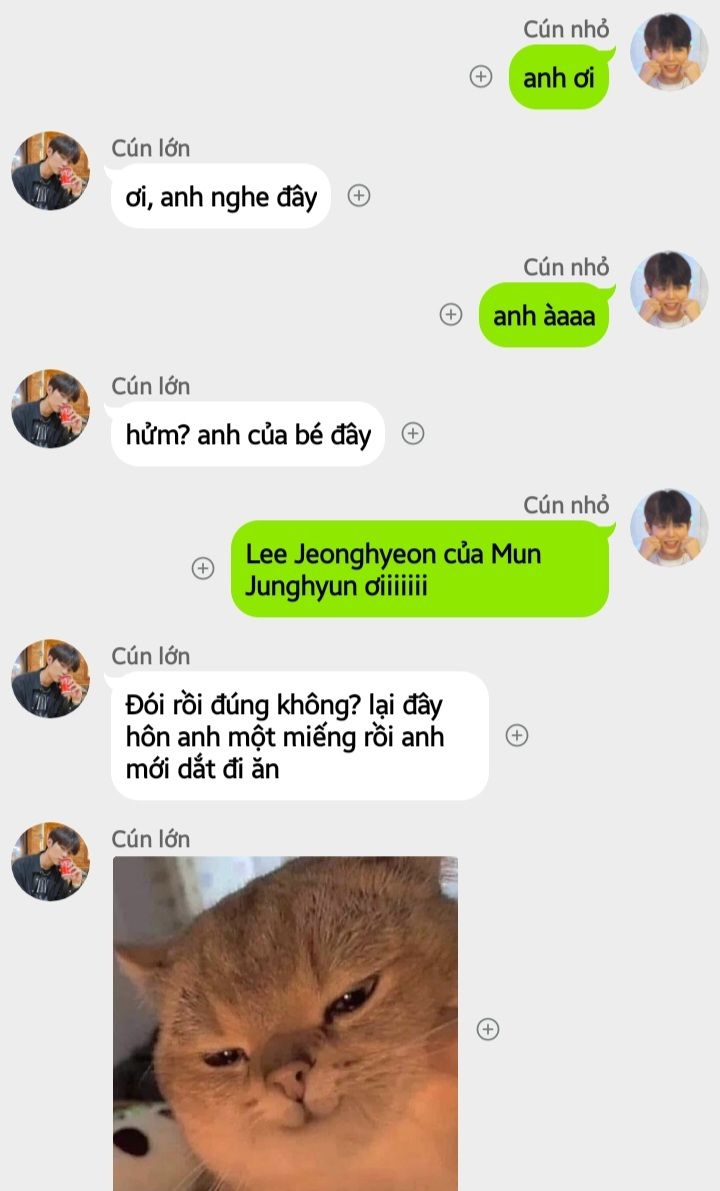Tap the plus icon beside the "Lee Jeonghyeon của Mun Junghyun" message
720x1191 pixels.
(x=203, y=567)
